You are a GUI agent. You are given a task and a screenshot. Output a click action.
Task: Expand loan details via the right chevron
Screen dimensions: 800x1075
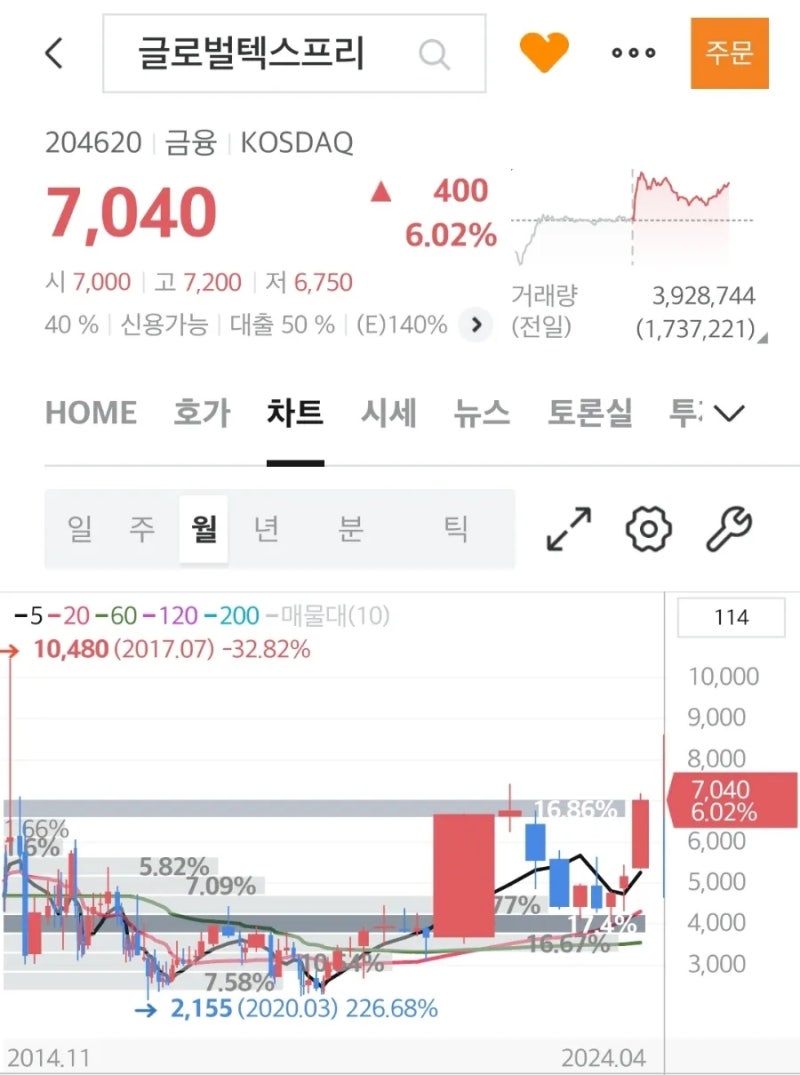click(476, 325)
